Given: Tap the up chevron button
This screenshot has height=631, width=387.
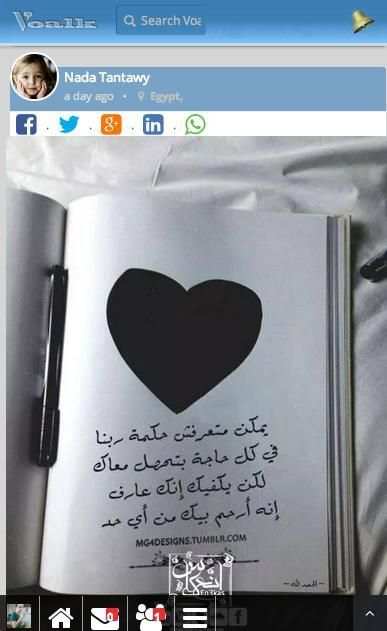Looking at the screenshot, I should 370,613.
